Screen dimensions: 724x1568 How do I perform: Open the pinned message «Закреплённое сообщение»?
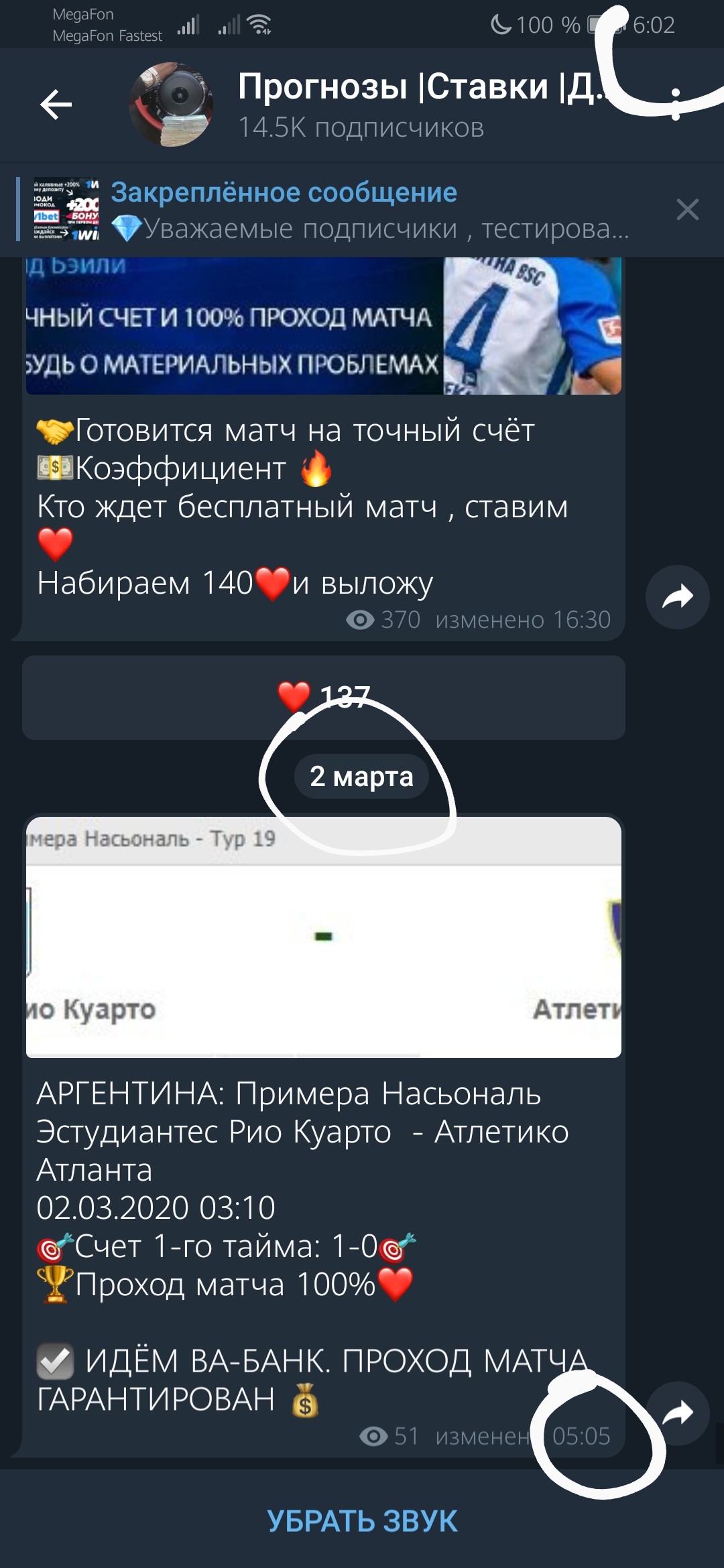[x=322, y=210]
